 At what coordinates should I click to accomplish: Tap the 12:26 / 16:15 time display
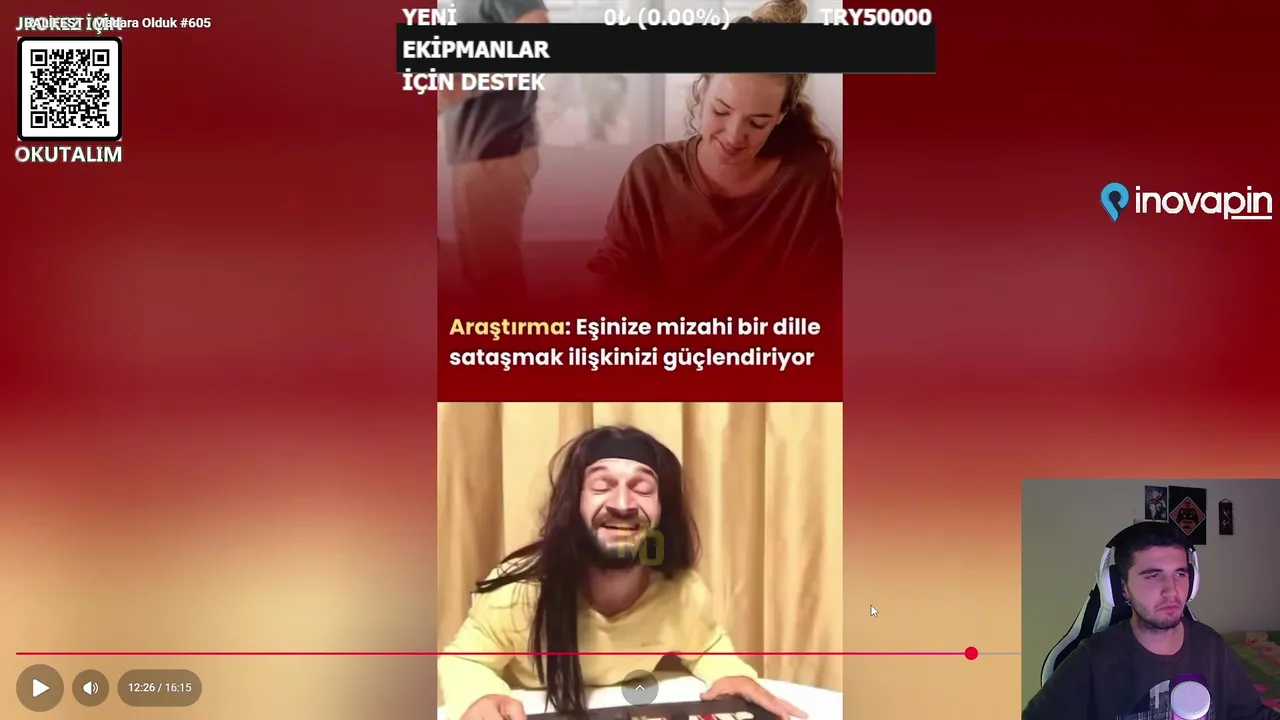tap(159, 688)
